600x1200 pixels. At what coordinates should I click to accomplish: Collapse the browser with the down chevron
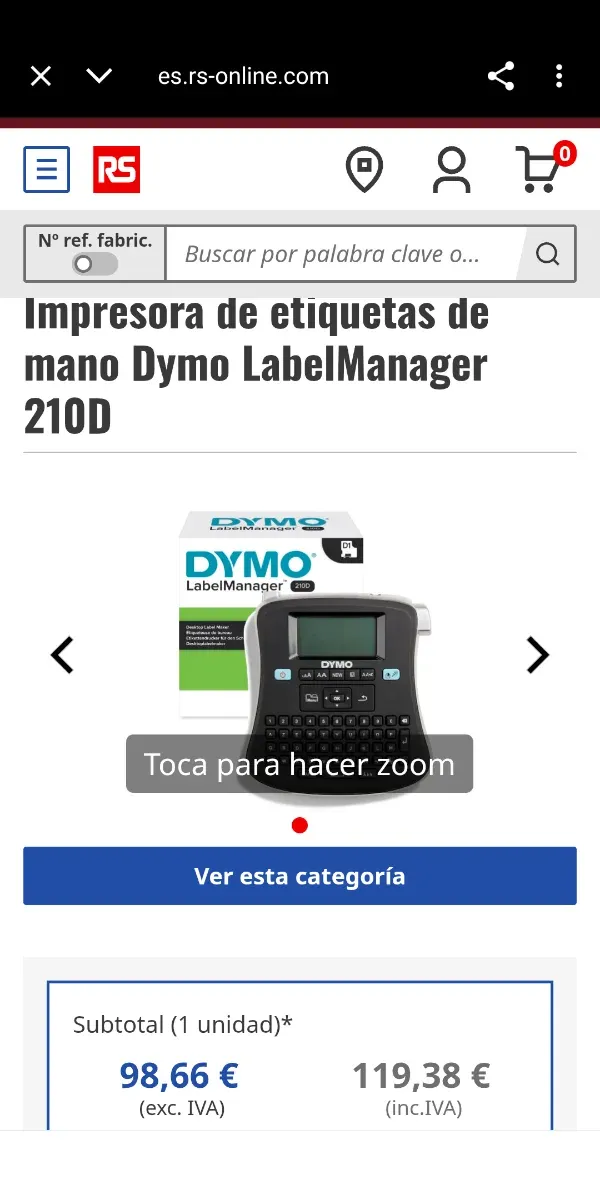tap(99, 76)
